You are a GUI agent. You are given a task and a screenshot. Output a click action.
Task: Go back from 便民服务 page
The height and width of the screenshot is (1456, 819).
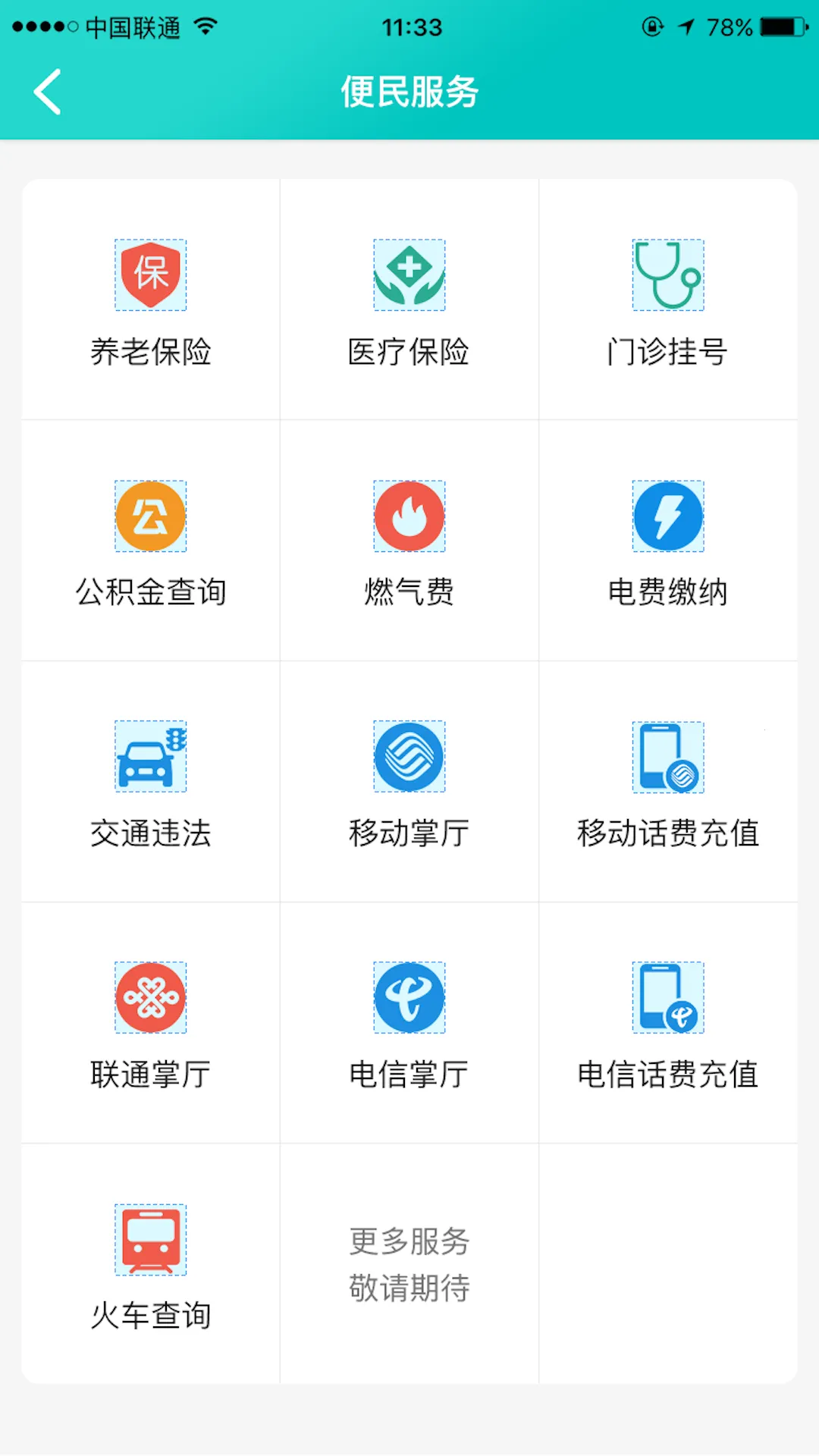48,92
